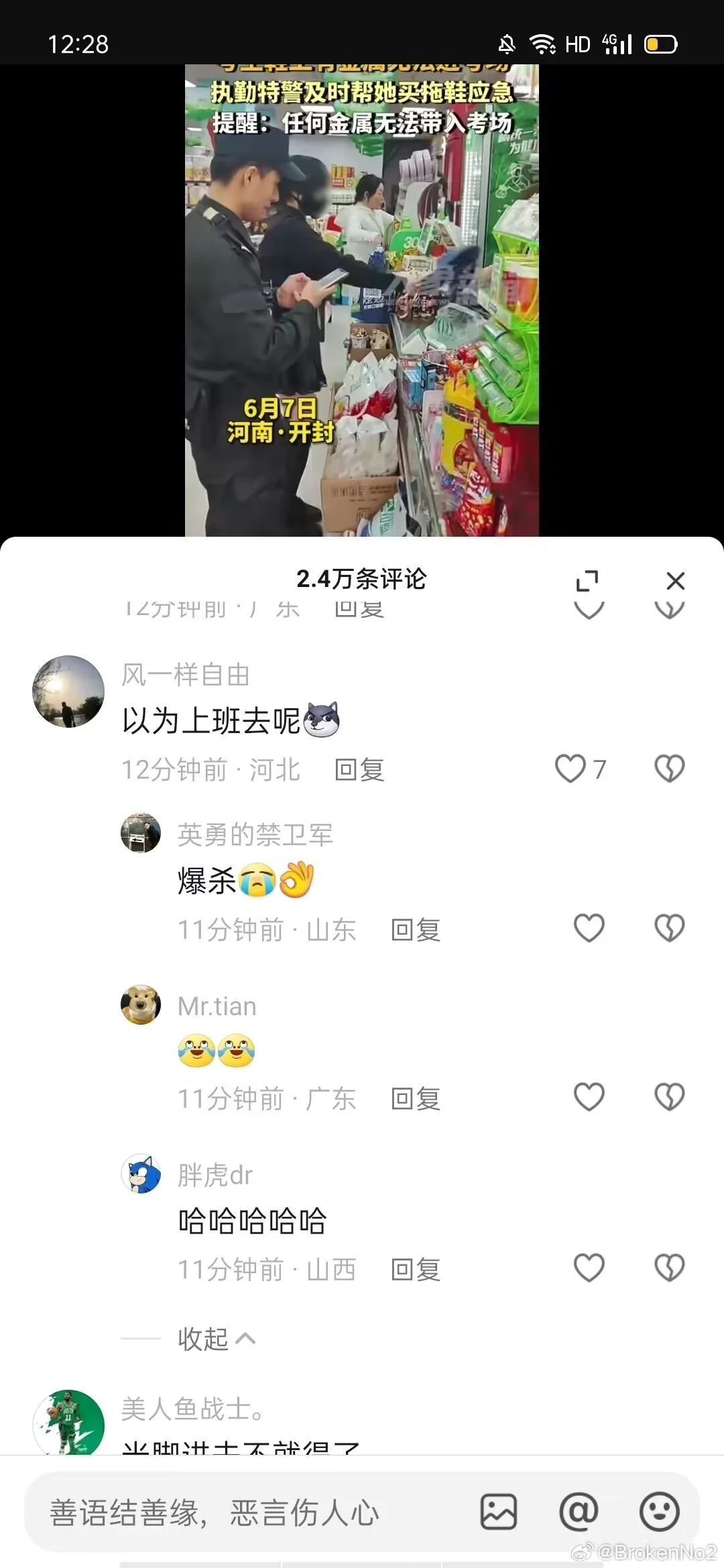Like Mr.tian's reply
Screen dimensions: 724x1568
click(x=589, y=1097)
